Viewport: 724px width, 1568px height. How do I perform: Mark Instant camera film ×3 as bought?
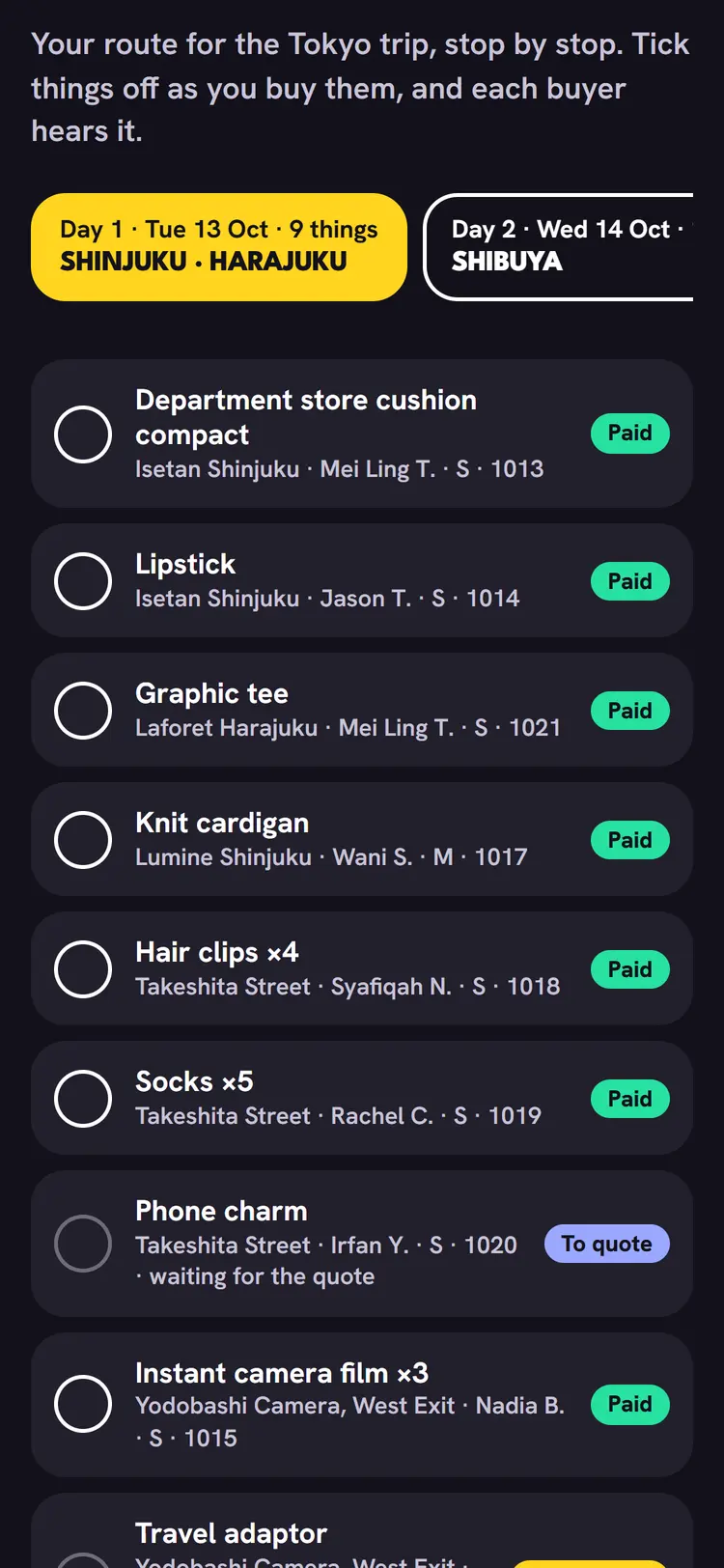(83, 1404)
